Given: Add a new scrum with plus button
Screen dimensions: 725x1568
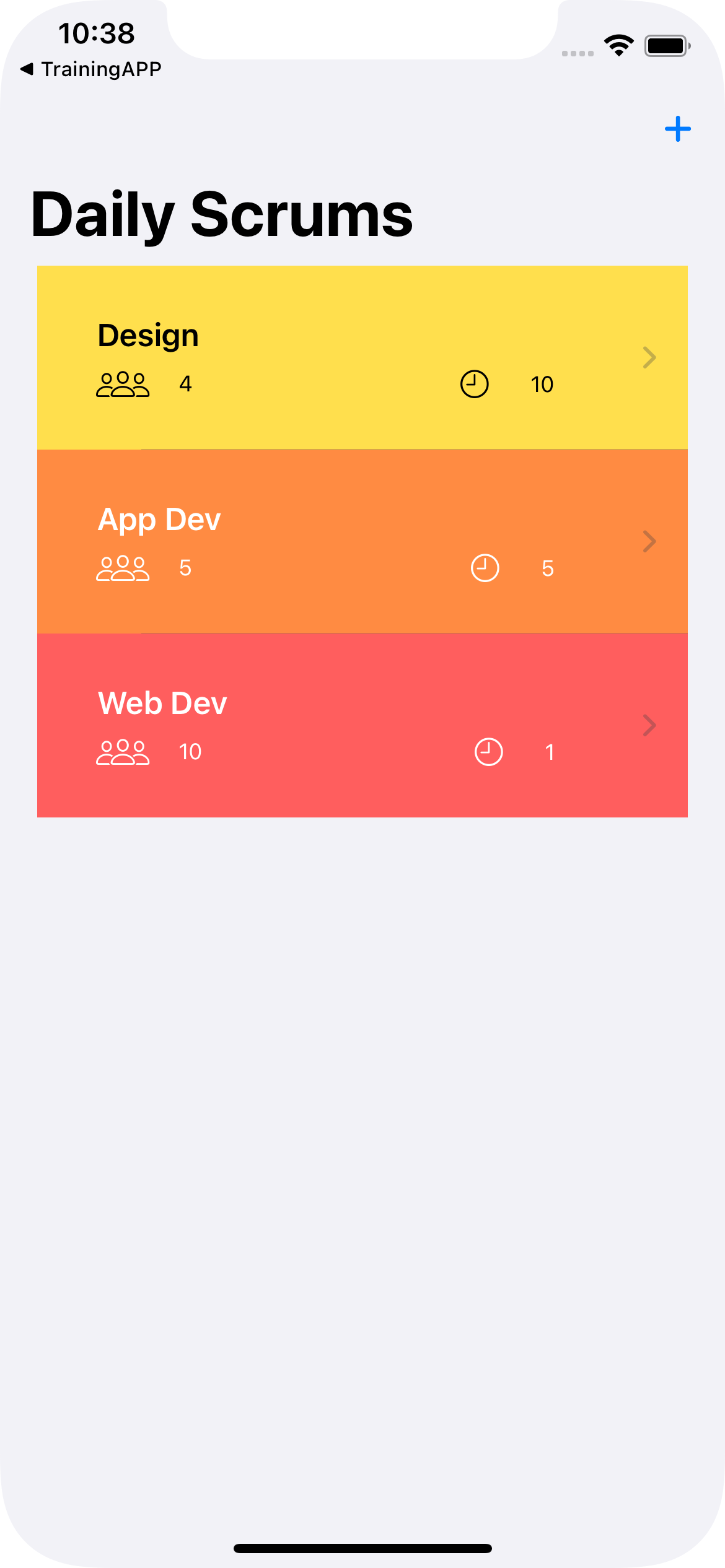Looking at the screenshot, I should 677,129.
